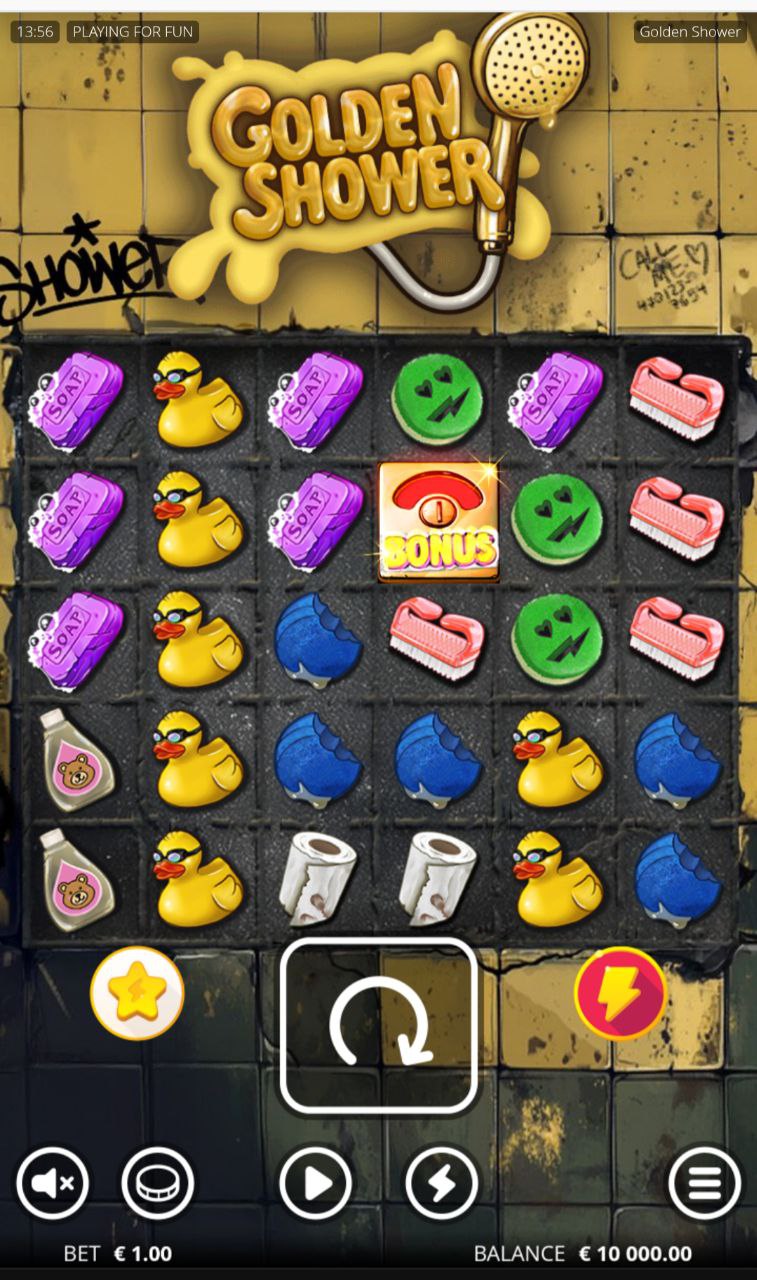This screenshot has height=1280, width=757.
Task: Open the hamburger game menu
Action: [x=704, y=1184]
